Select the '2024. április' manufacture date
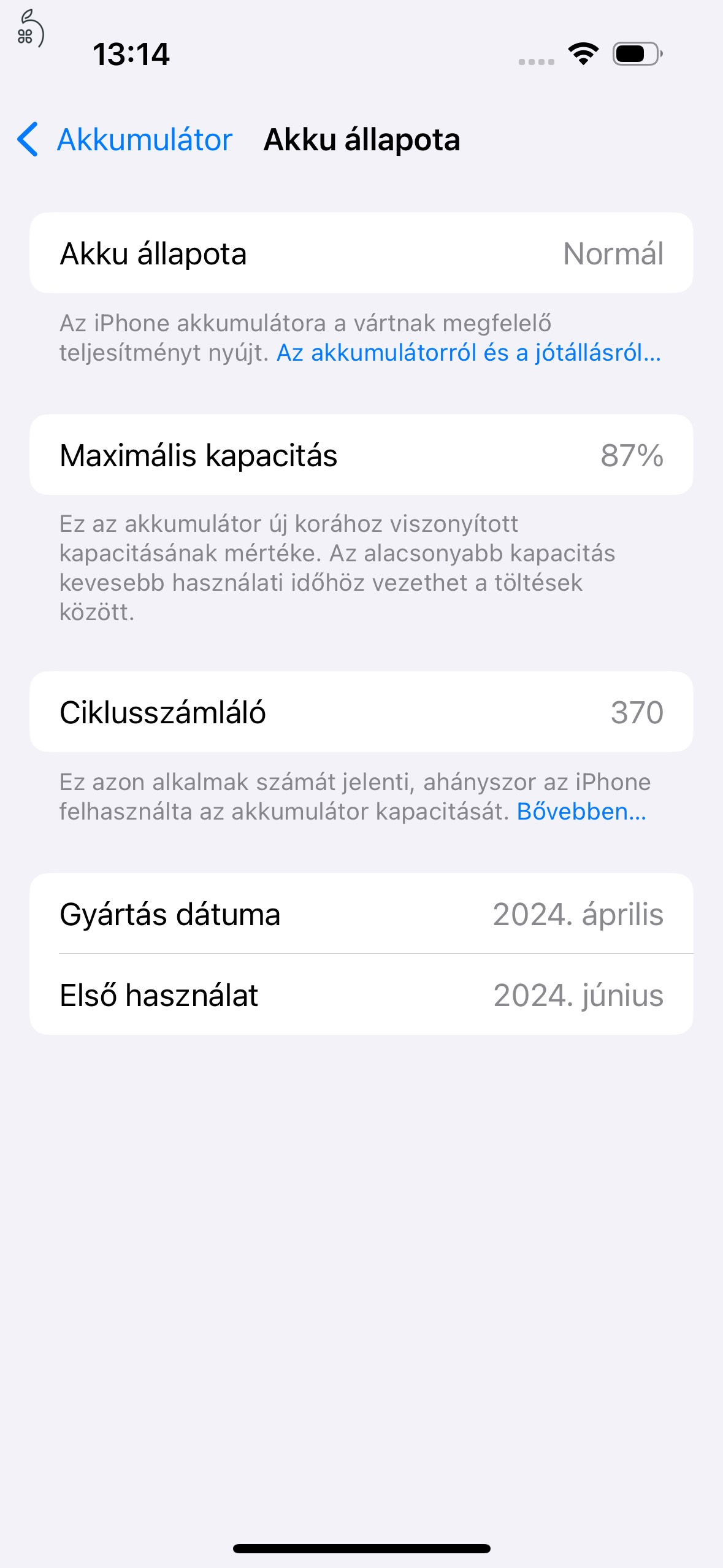The height and width of the screenshot is (1568, 723). point(579,914)
